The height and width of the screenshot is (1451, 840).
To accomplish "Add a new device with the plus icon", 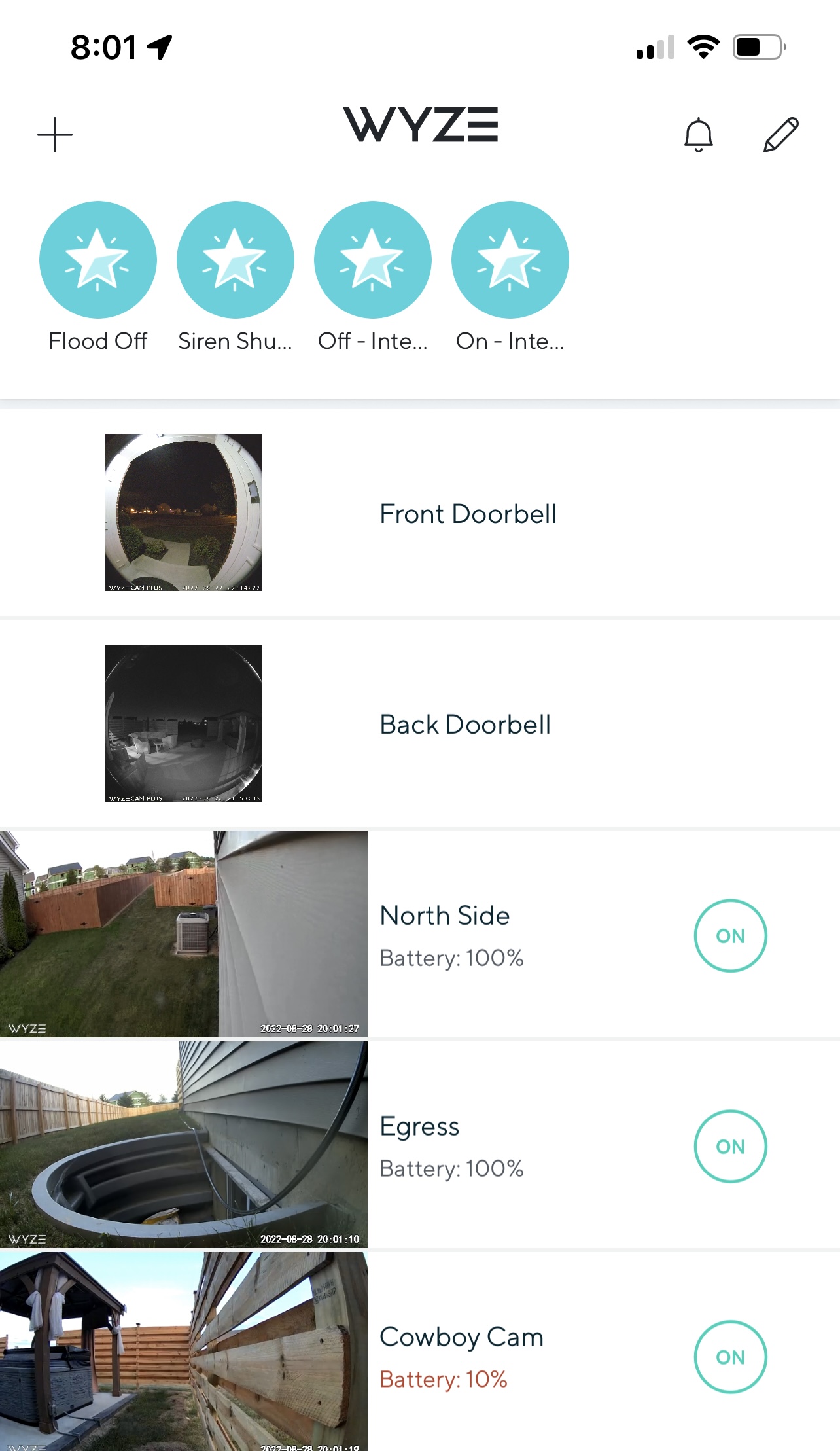I will (x=55, y=135).
